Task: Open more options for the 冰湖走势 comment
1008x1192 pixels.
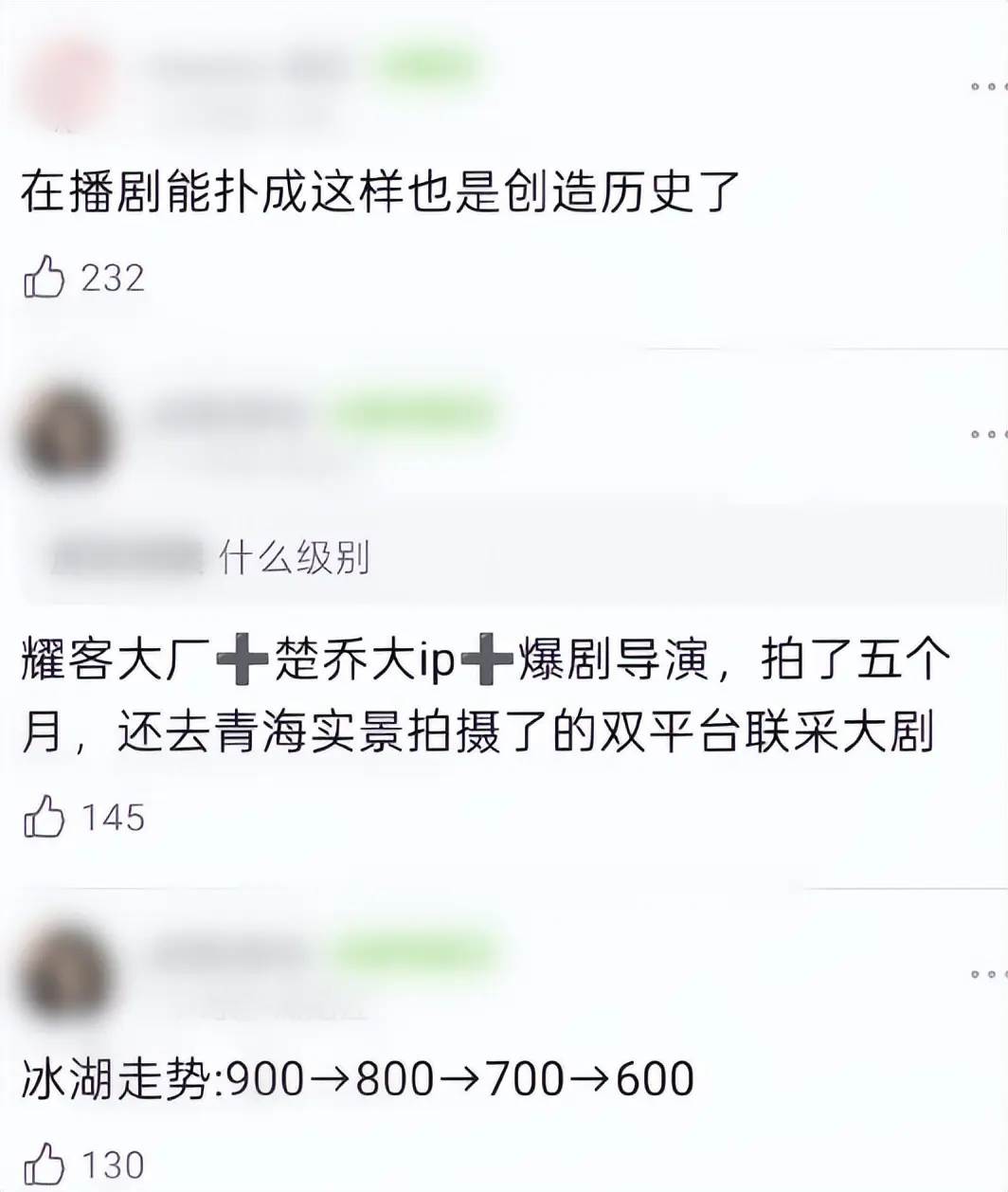Action: [x=986, y=974]
